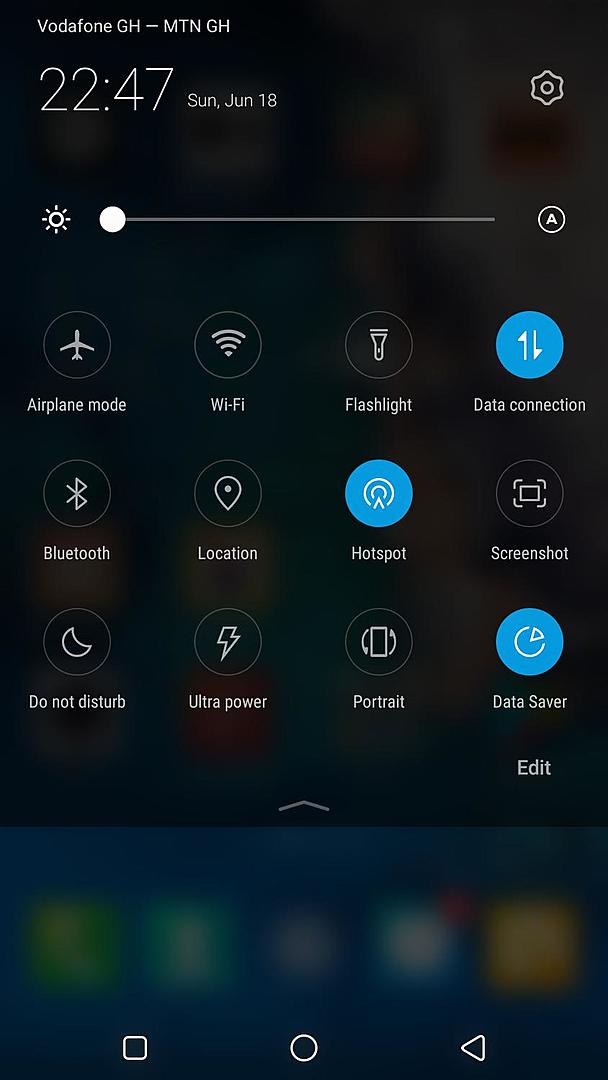Open settings via the gear icon
The image size is (608, 1080).
[x=547, y=88]
